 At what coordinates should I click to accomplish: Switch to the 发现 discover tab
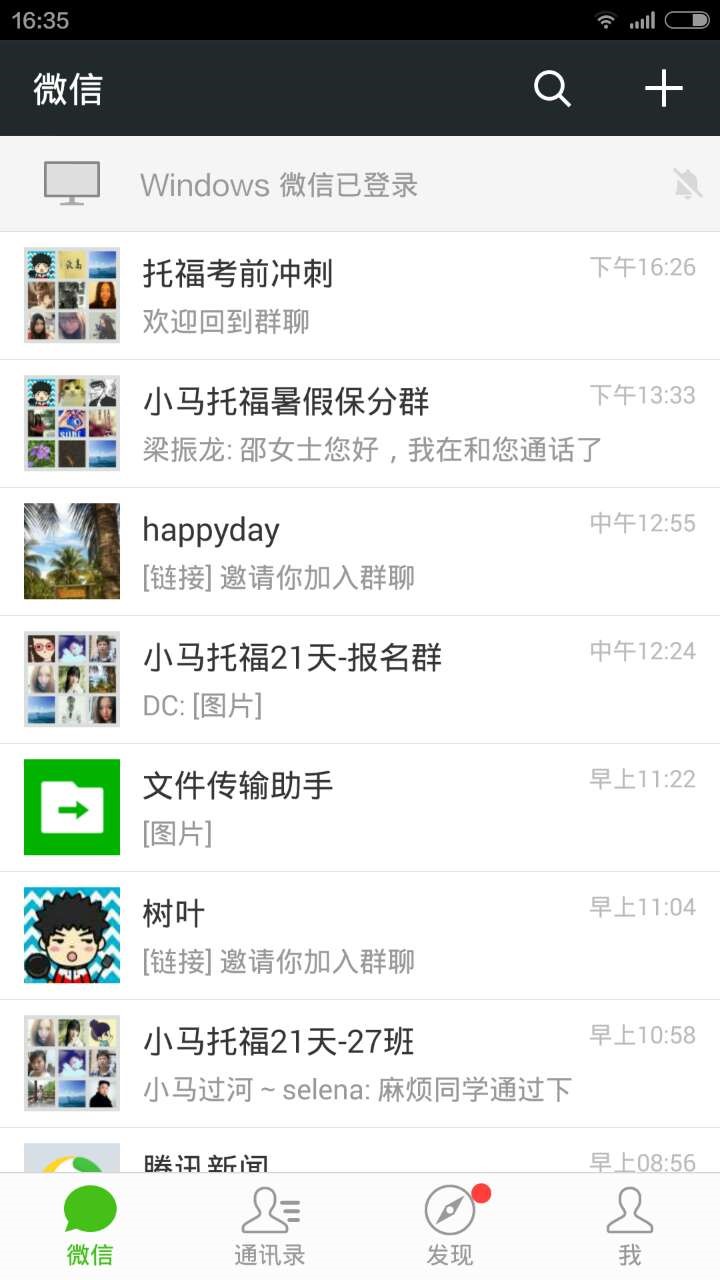tap(450, 1227)
